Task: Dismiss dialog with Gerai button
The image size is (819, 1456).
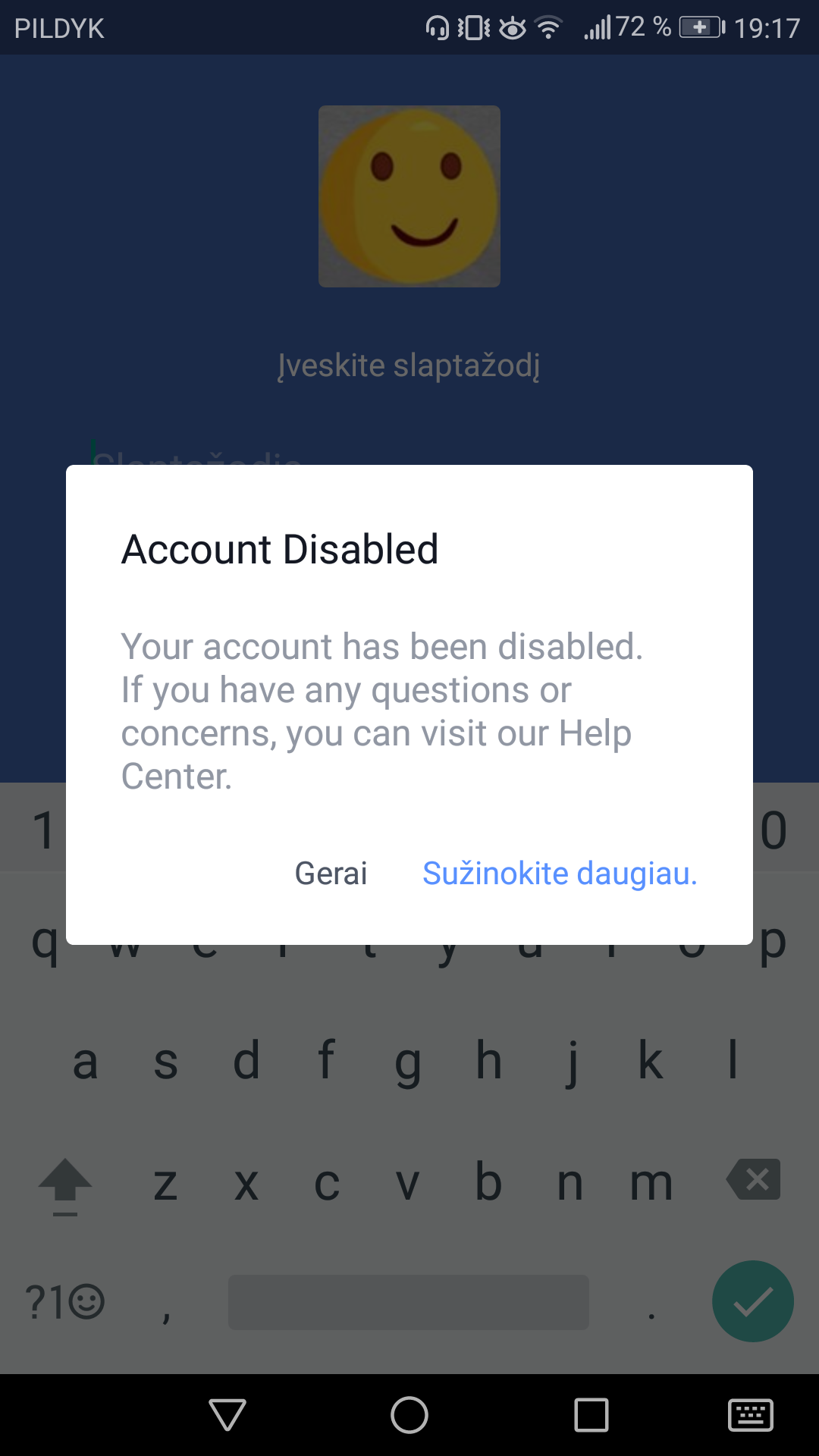Action: coord(331,874)
